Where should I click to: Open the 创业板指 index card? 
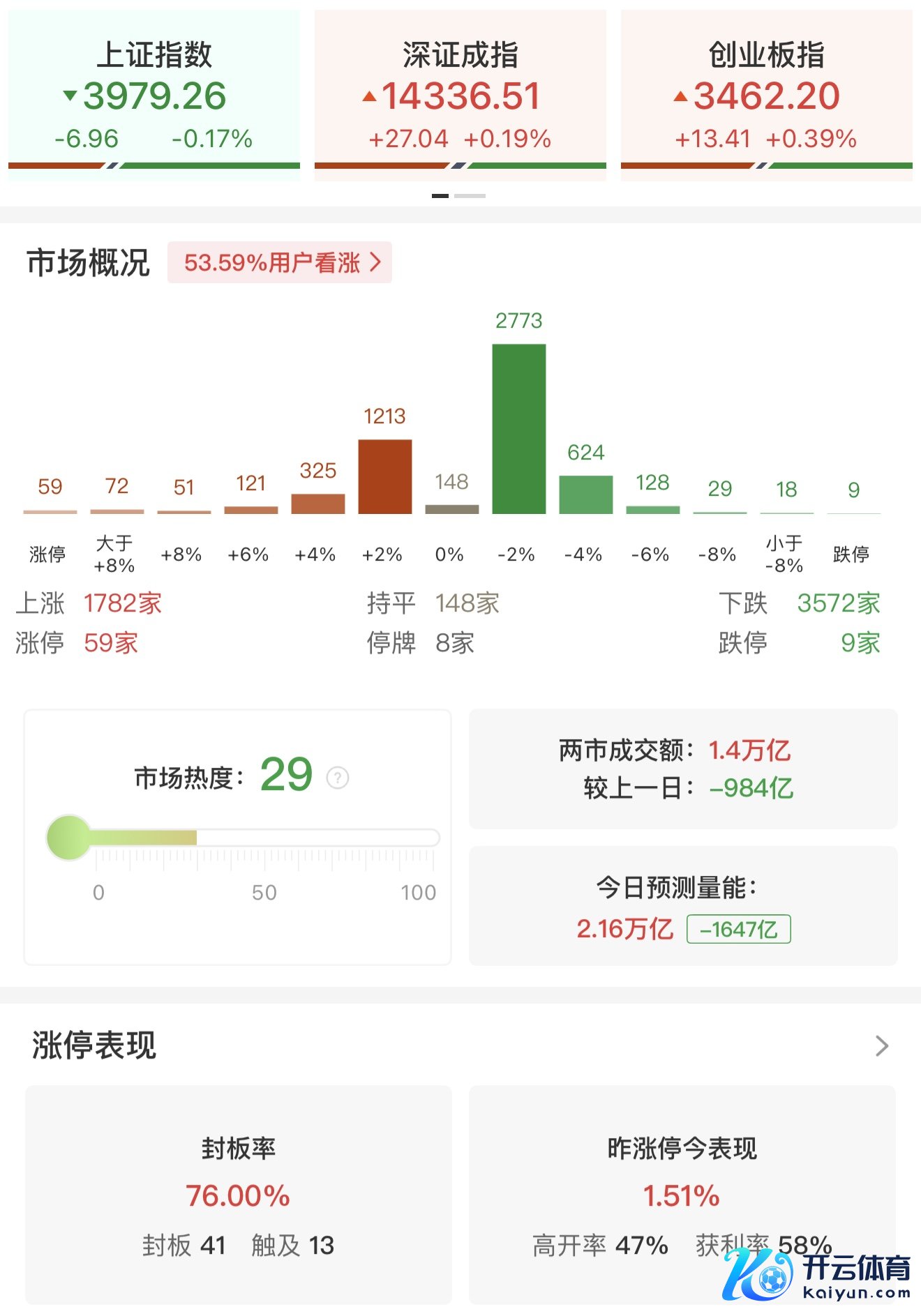(766, 96)
